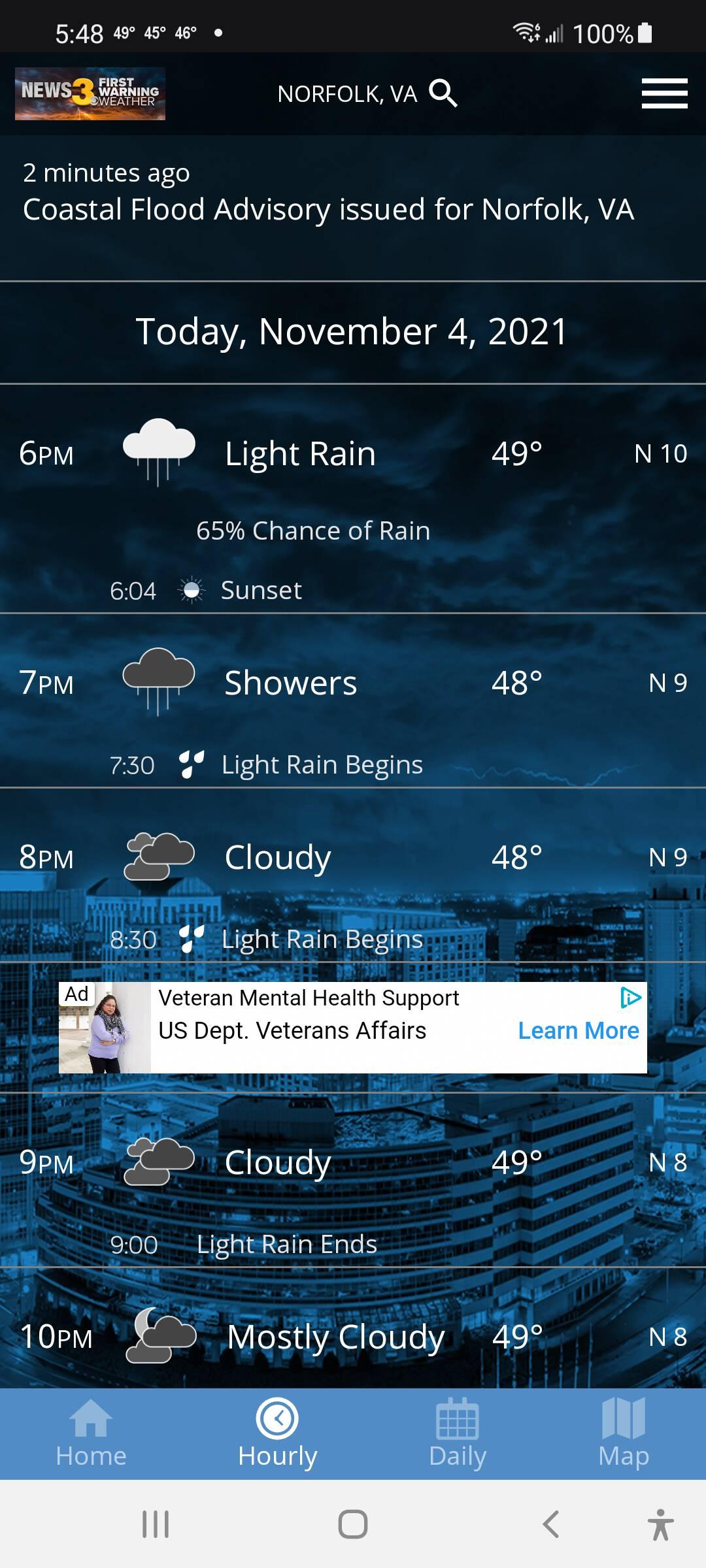Open the hamburger menu
Image resolution: width=706 pixels, height=1568 pixels.
[x=664, y=93]
